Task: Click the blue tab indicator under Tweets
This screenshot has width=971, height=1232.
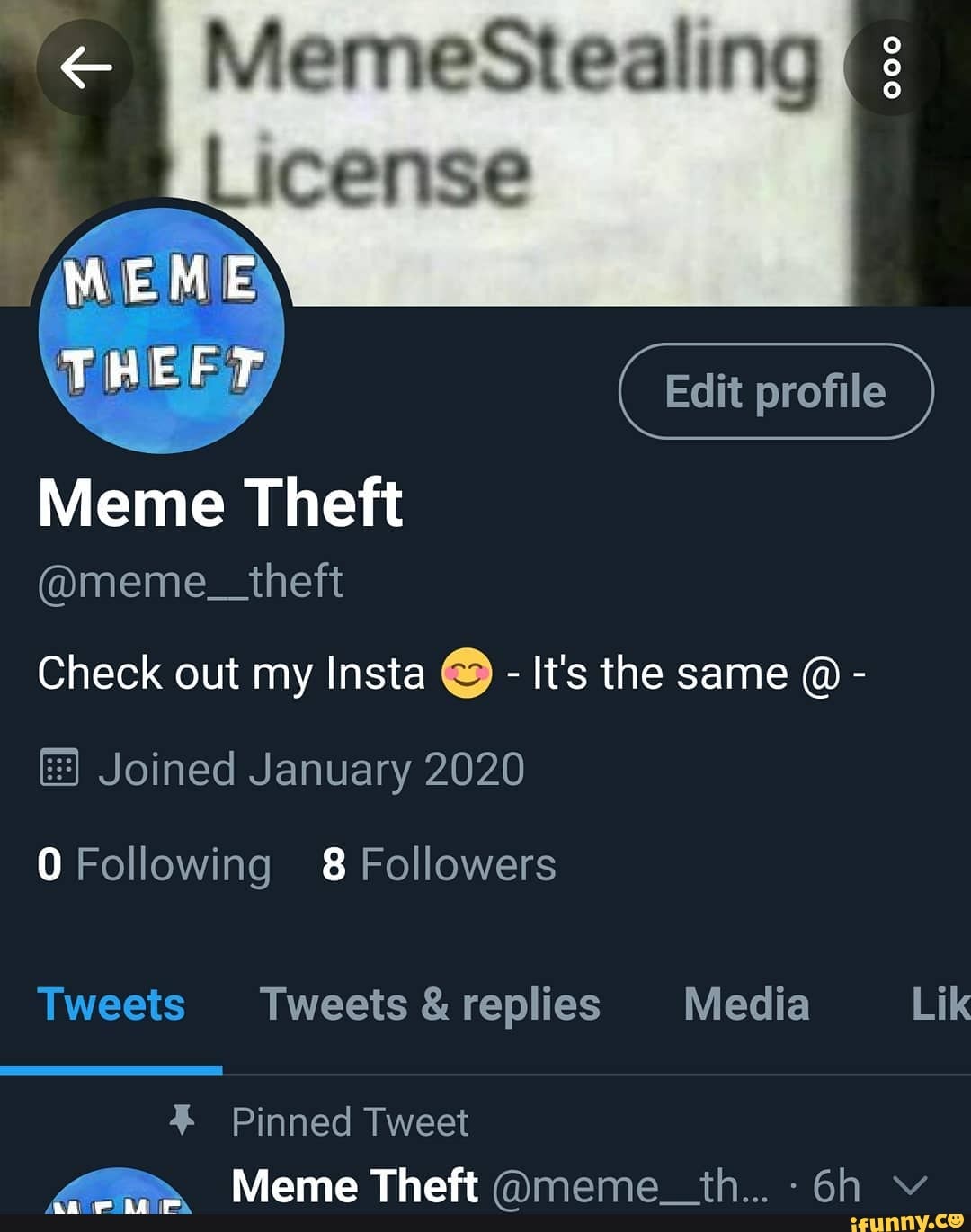Action: (x=110, y=1069)
